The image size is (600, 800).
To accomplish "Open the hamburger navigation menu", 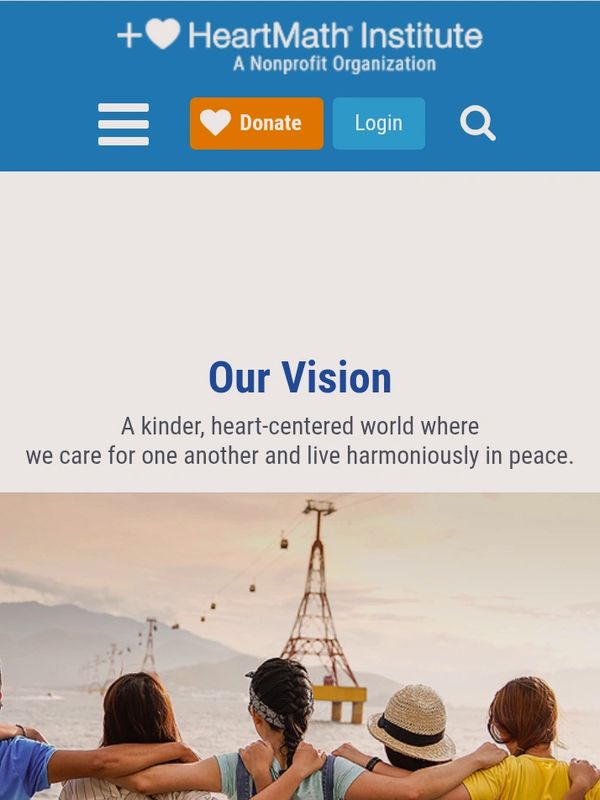I will point(123,124).
